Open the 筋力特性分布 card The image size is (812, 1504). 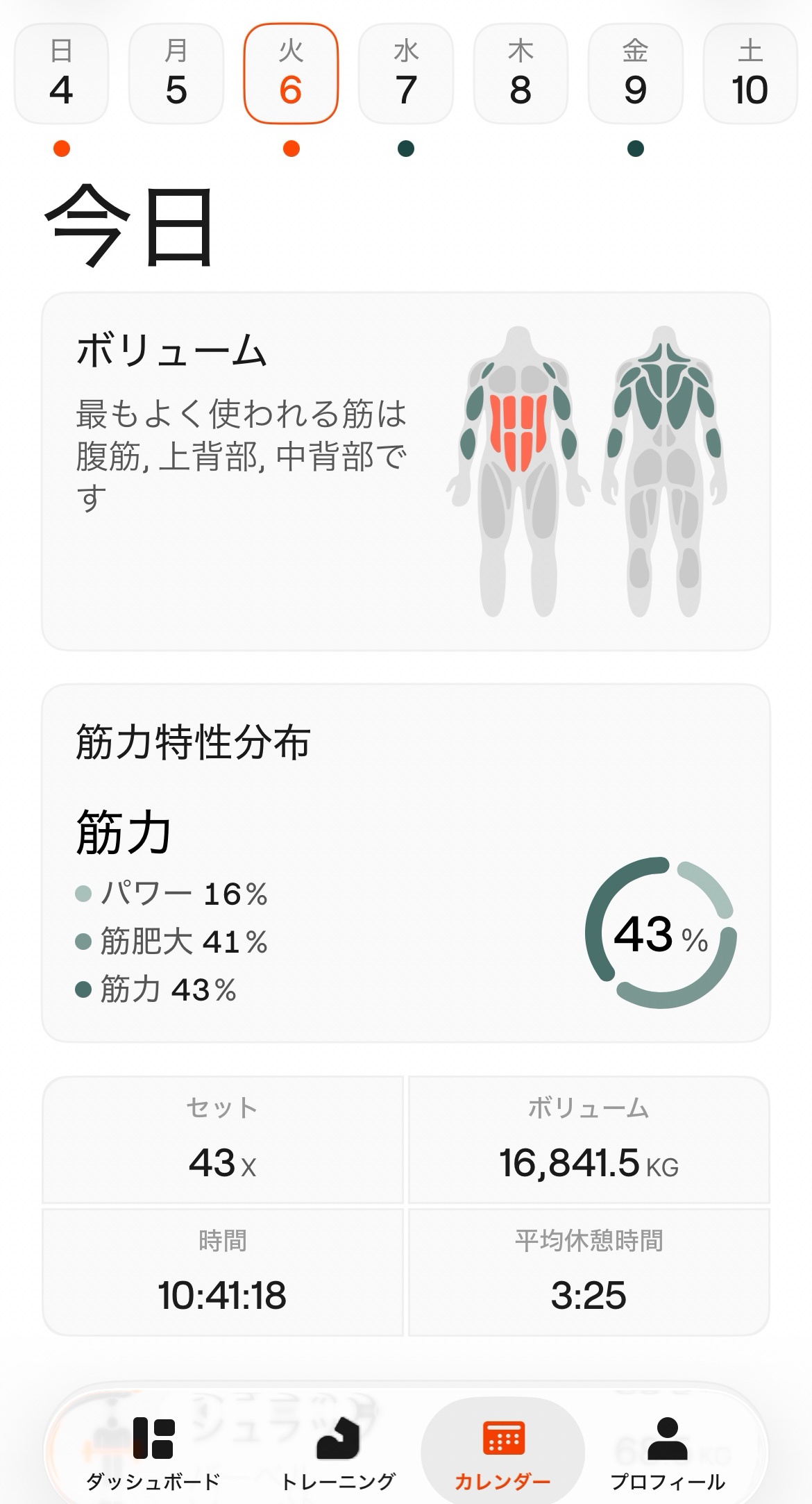pyautogui.click(x=406, y=863)
